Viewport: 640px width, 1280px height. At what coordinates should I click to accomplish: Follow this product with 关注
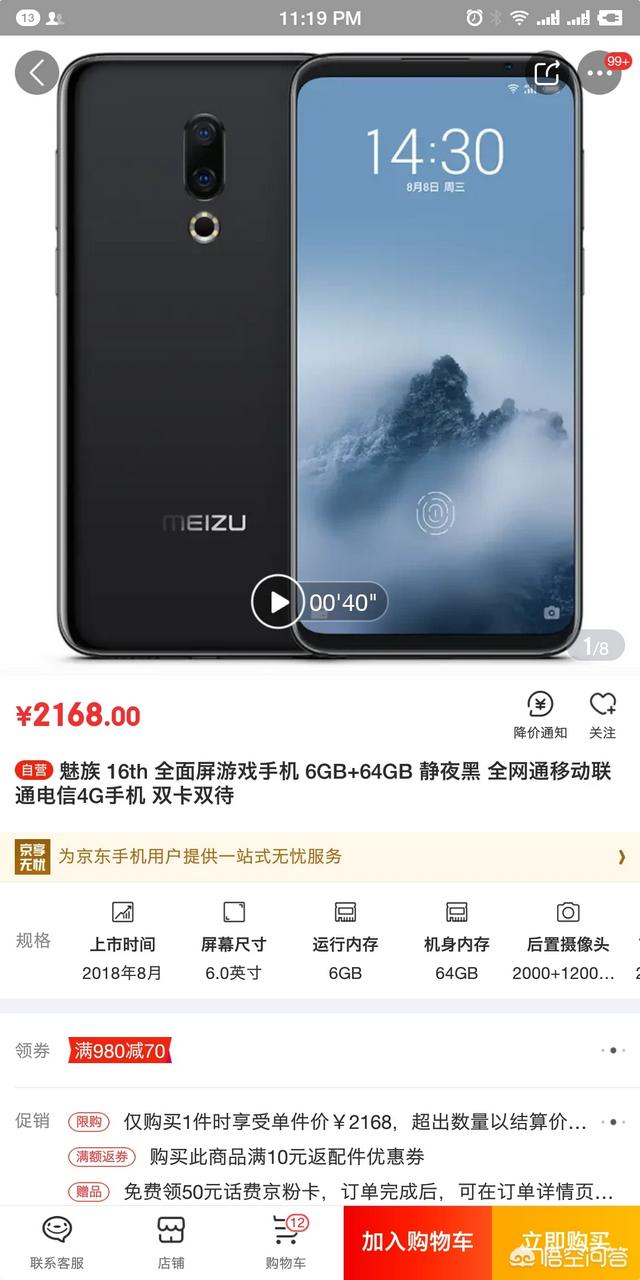point(602,715)
